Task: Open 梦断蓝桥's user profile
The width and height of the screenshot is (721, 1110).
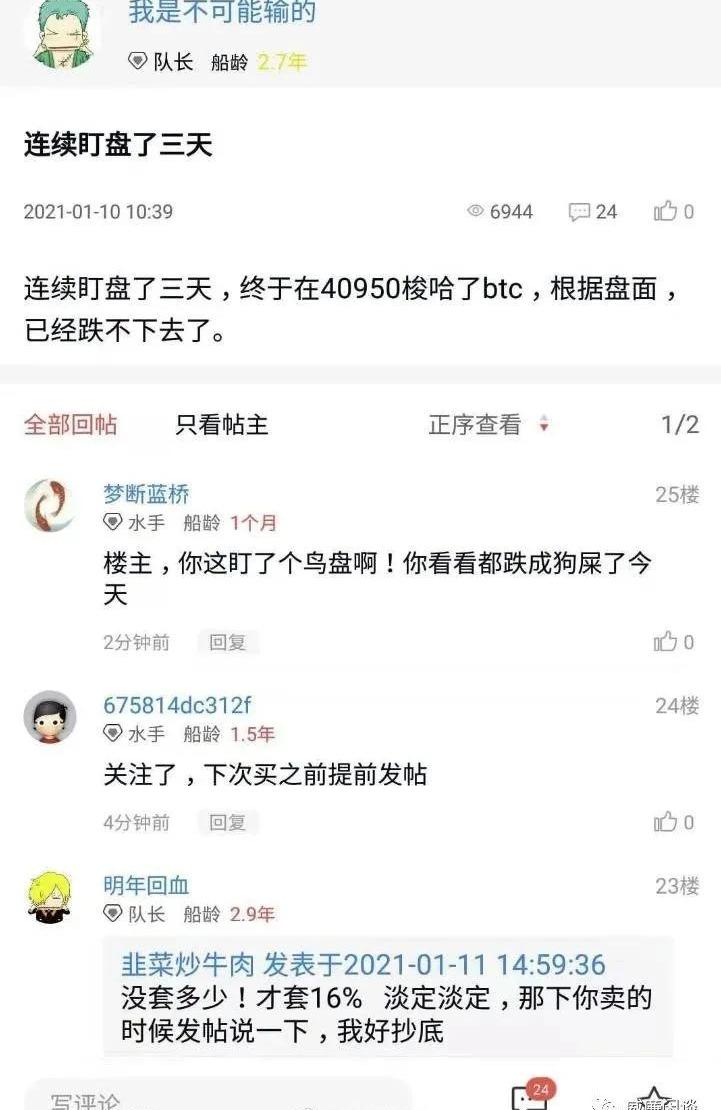Action: click(x=146, y=494)
